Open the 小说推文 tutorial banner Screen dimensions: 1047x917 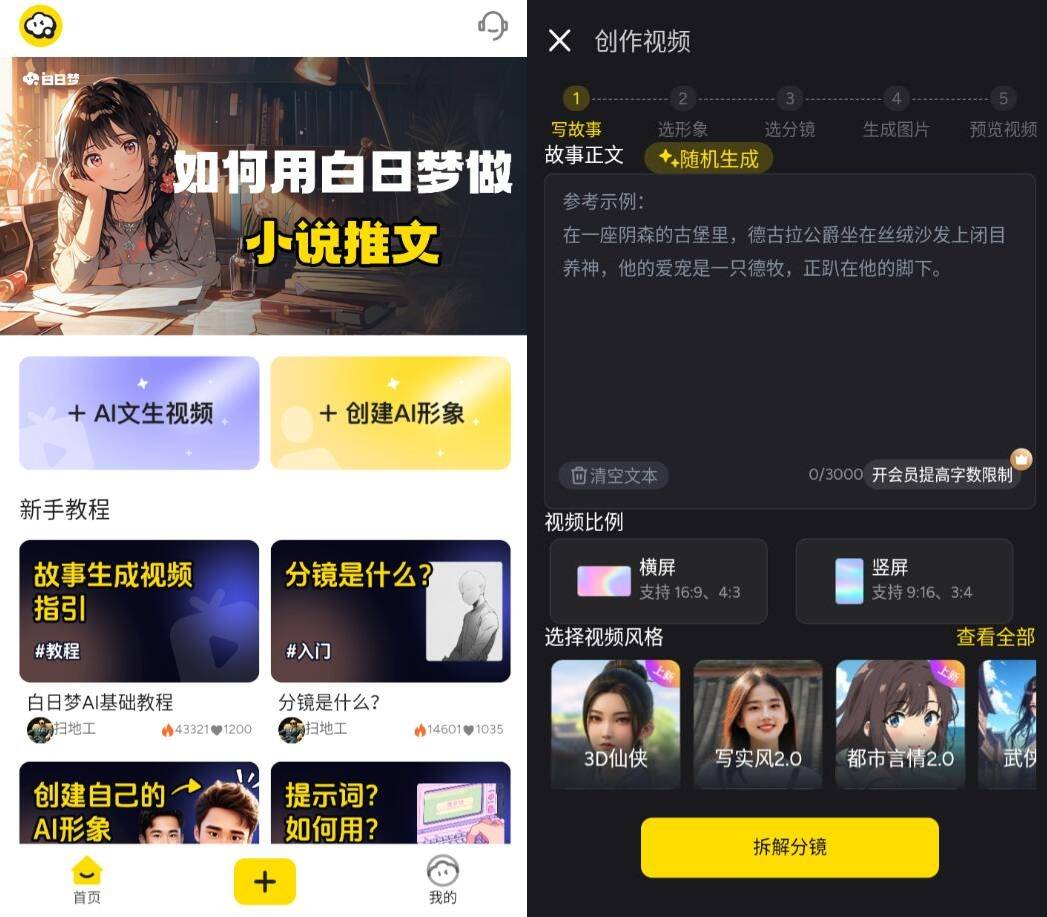264,197
